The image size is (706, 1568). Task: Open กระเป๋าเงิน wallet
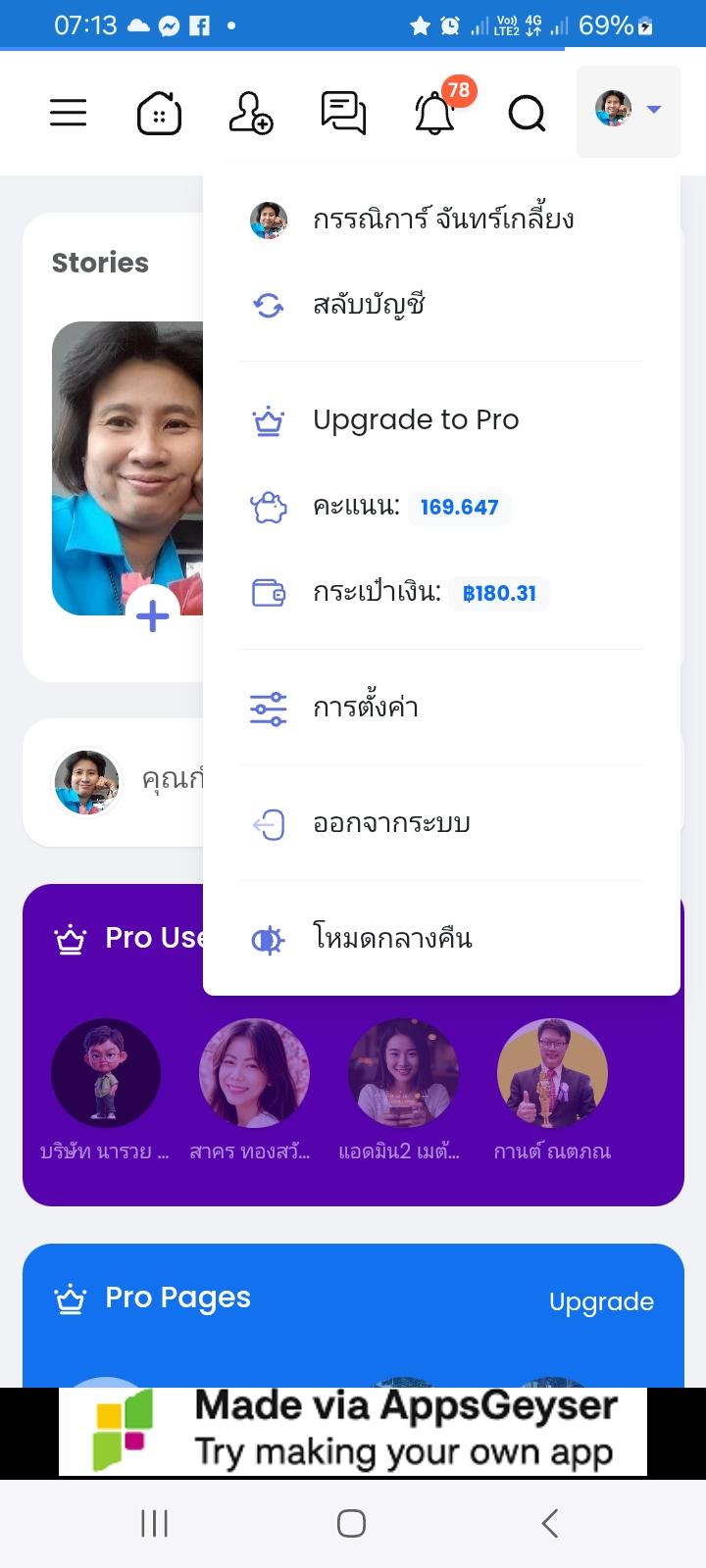click(x=441, y=593)
